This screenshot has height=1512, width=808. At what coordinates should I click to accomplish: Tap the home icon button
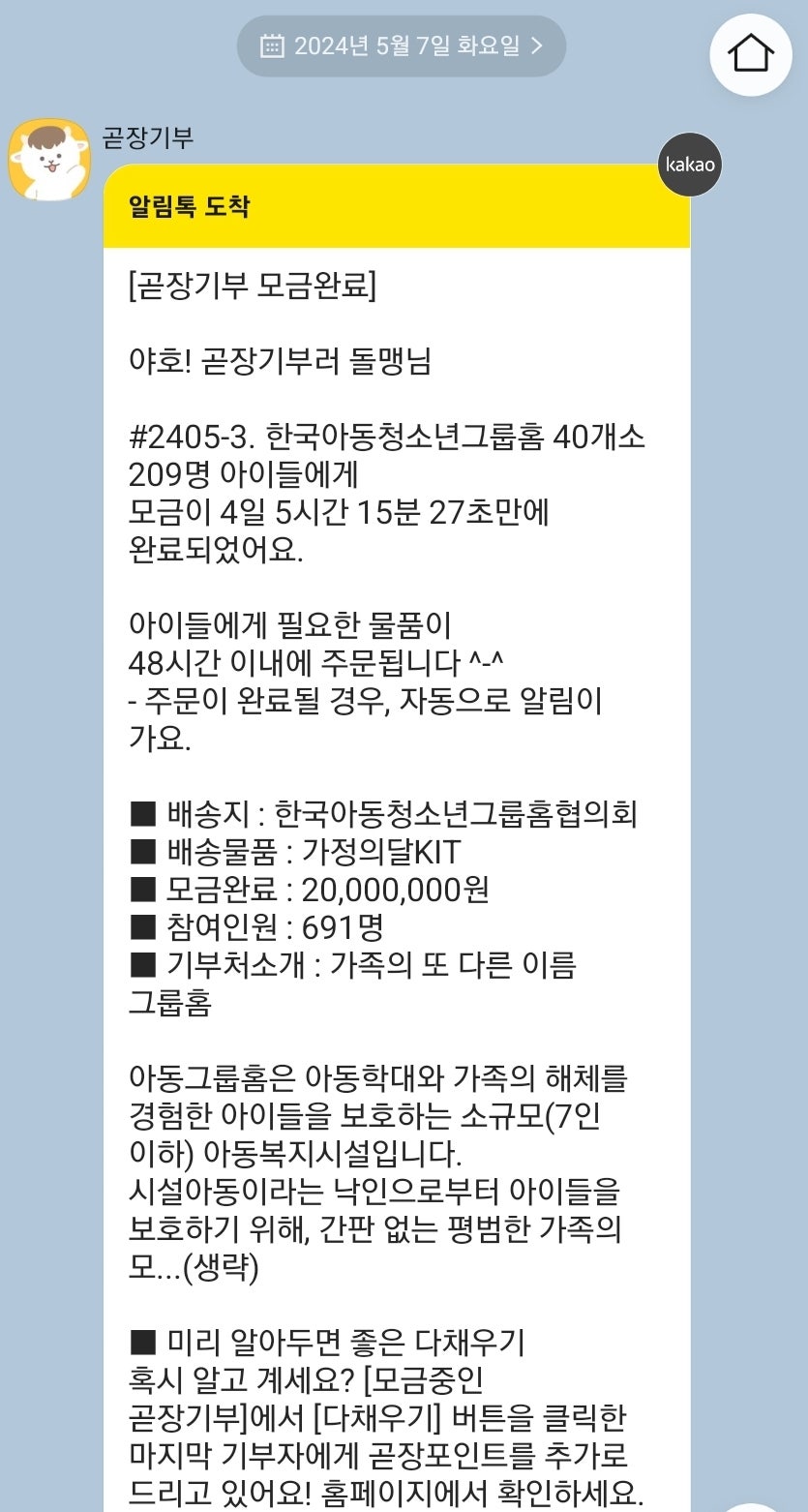point(752,53)
